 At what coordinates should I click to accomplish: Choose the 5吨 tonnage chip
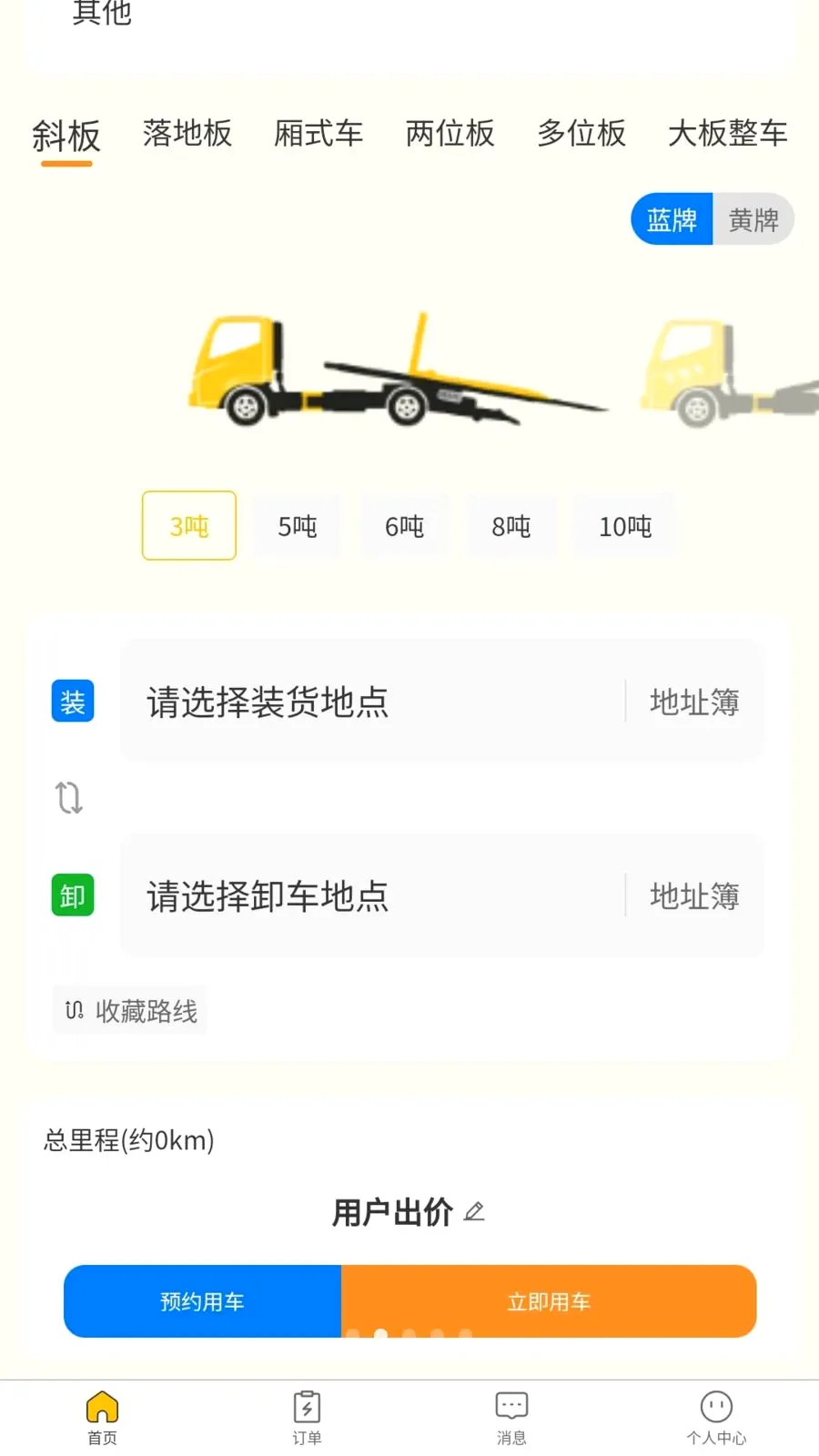(x=298, y=526)
